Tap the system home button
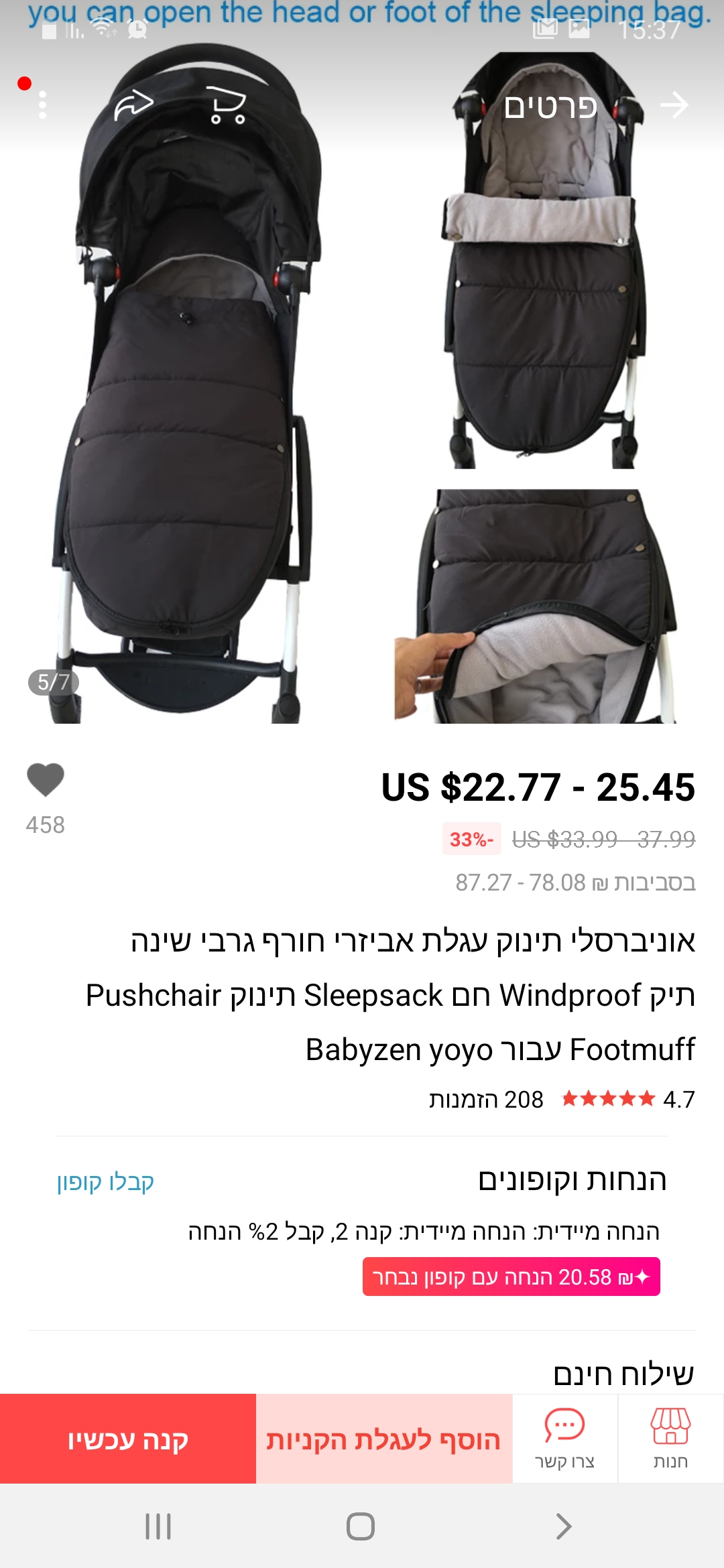 tap(361, 1526)
